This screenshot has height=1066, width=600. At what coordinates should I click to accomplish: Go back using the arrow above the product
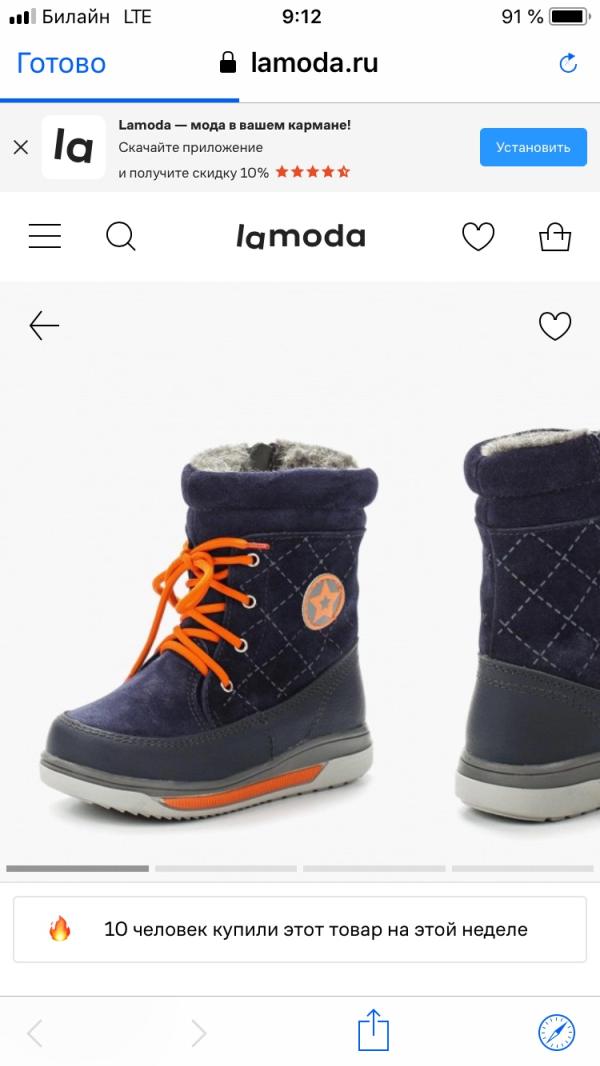(44, 326)
